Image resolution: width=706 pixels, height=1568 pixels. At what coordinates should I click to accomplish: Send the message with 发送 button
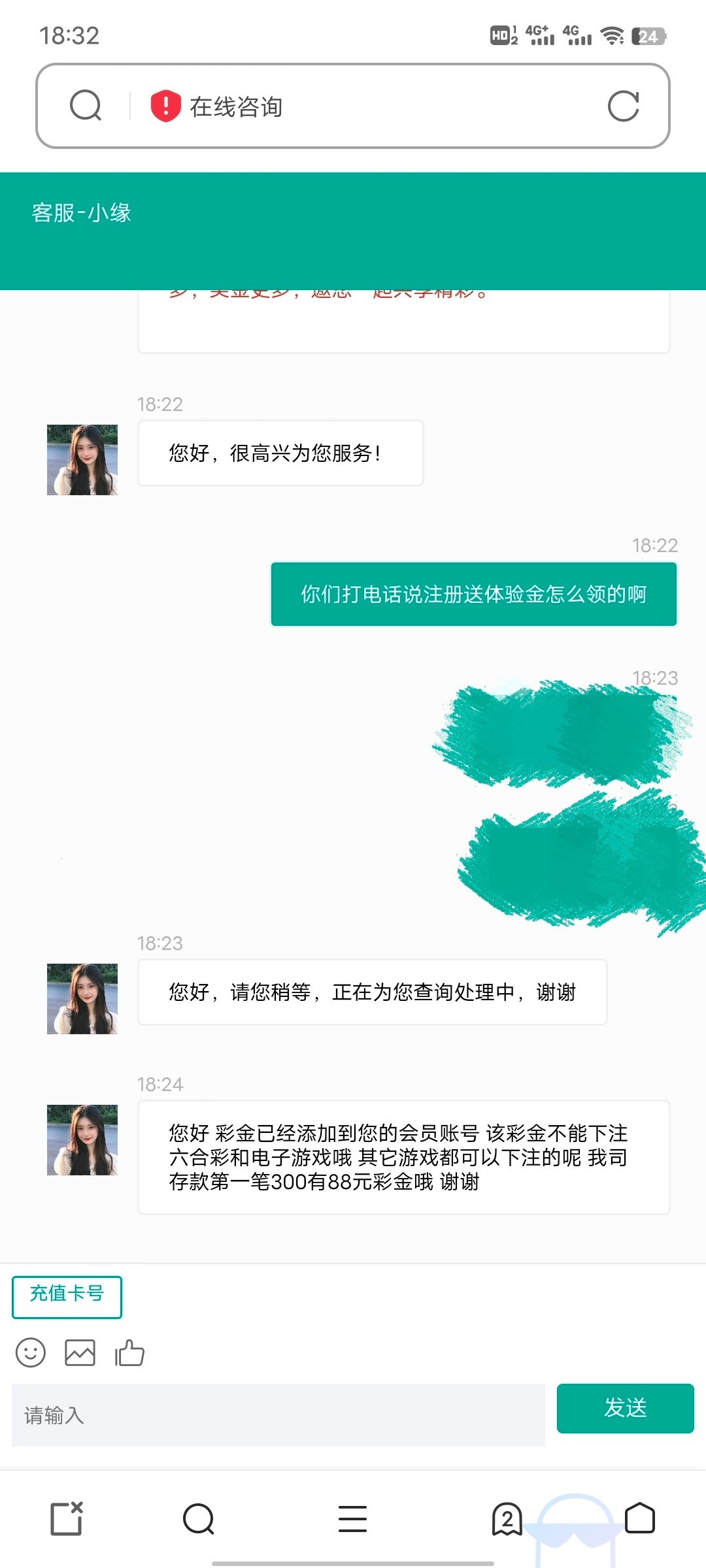(x=625, y=1409)
